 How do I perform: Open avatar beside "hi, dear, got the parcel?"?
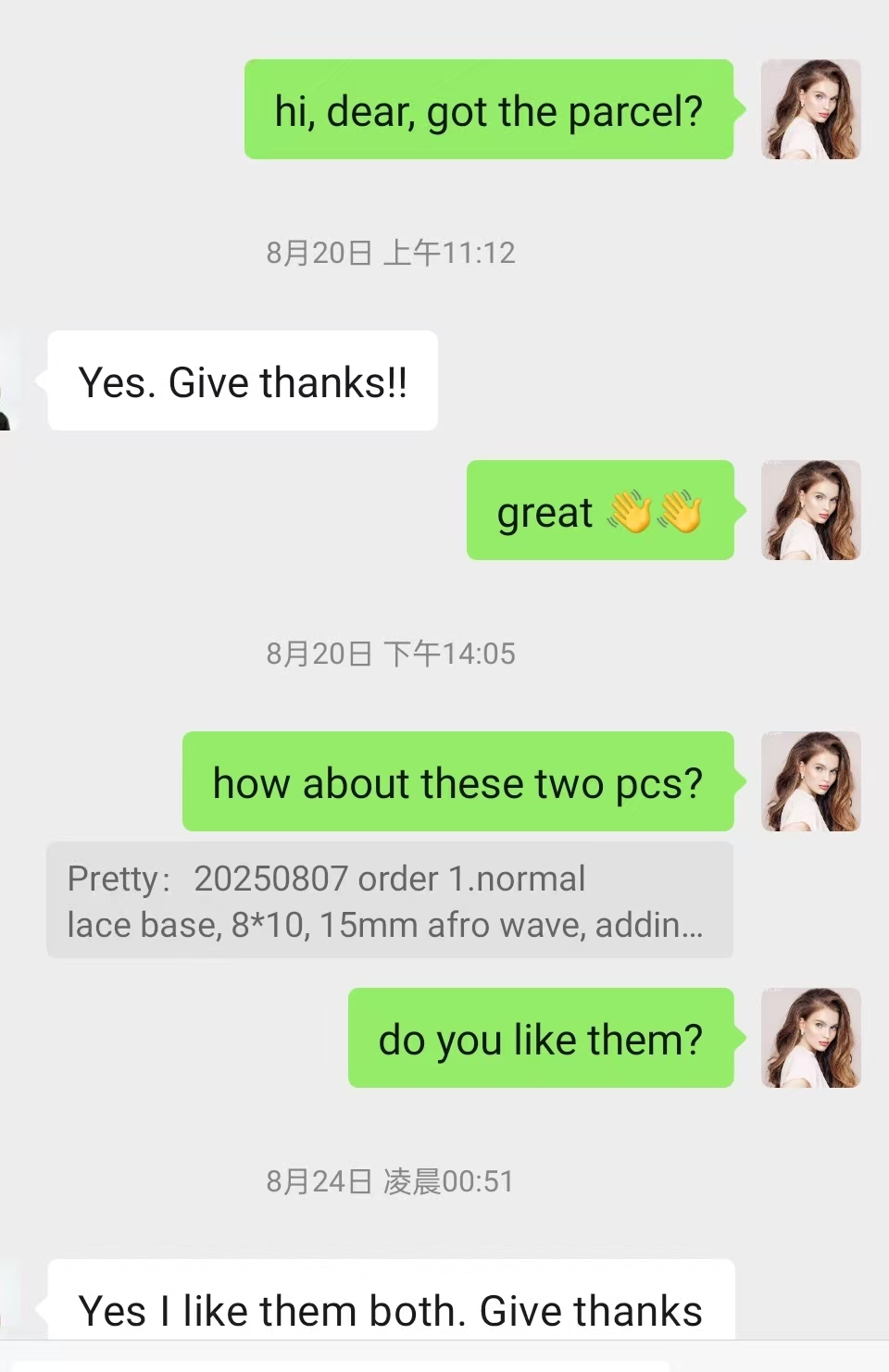(x=810, y=109)
